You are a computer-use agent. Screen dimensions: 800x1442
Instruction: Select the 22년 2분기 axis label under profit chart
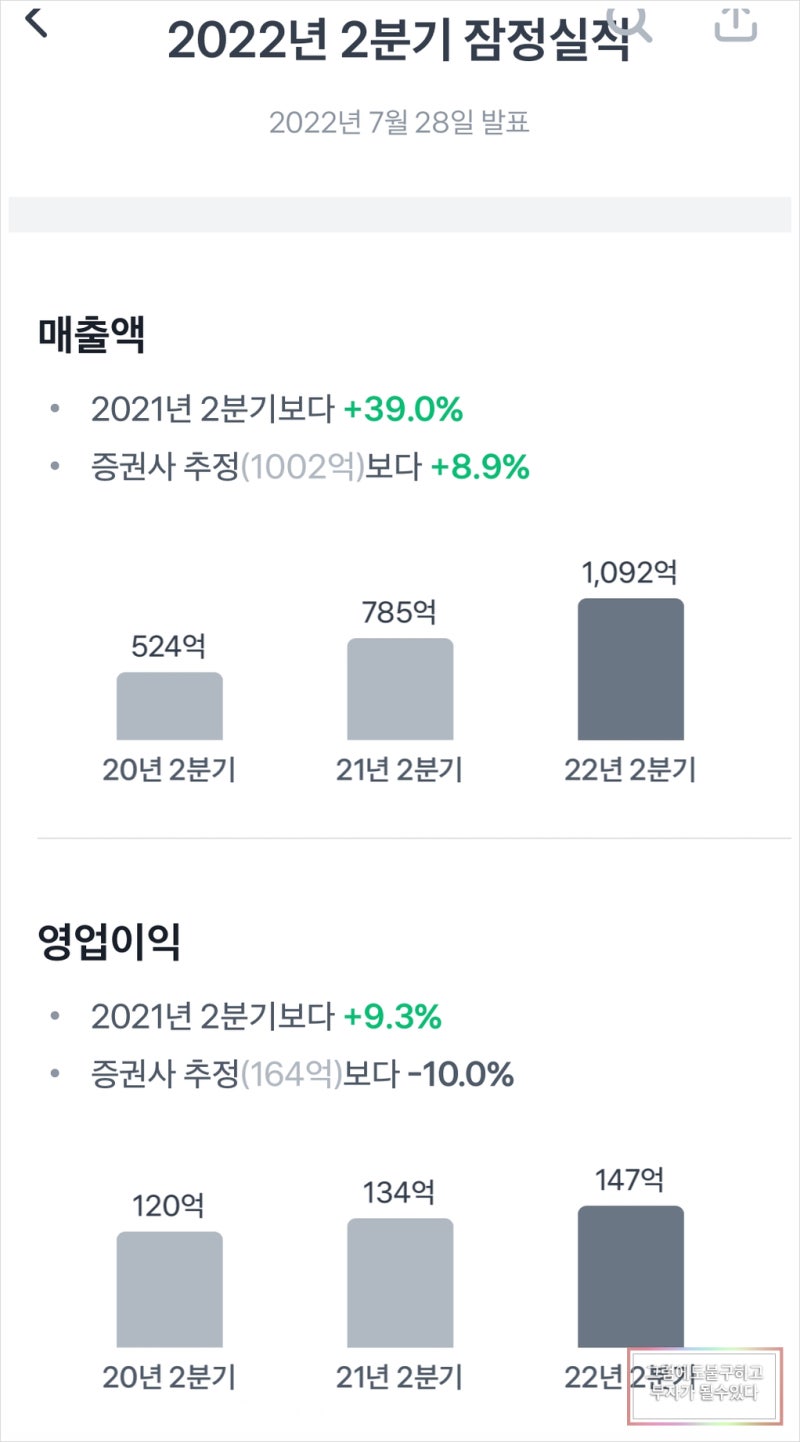click(x=630, y=1377)
